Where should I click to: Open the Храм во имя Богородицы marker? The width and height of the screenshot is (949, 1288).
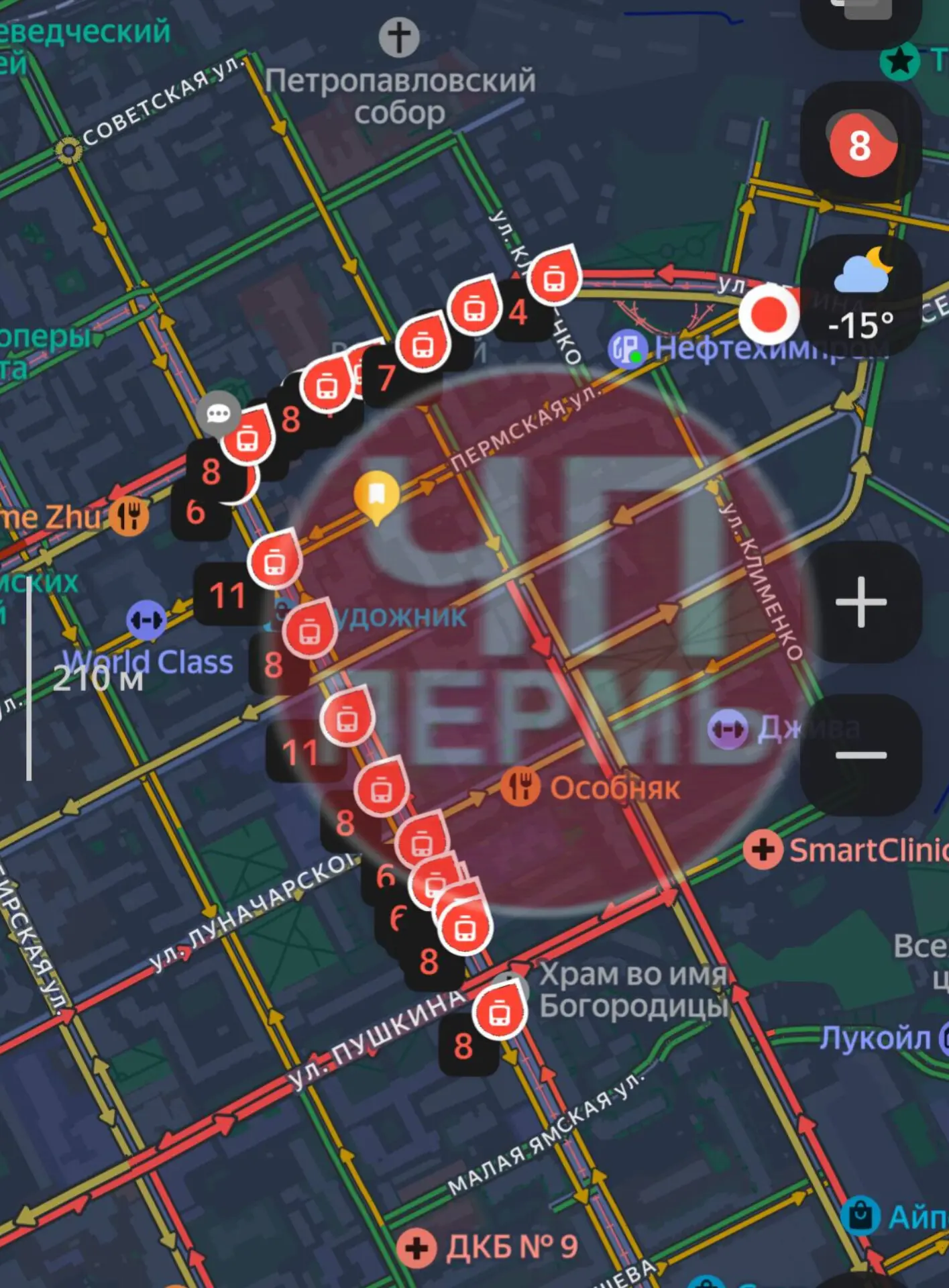[x=513, y=984]
